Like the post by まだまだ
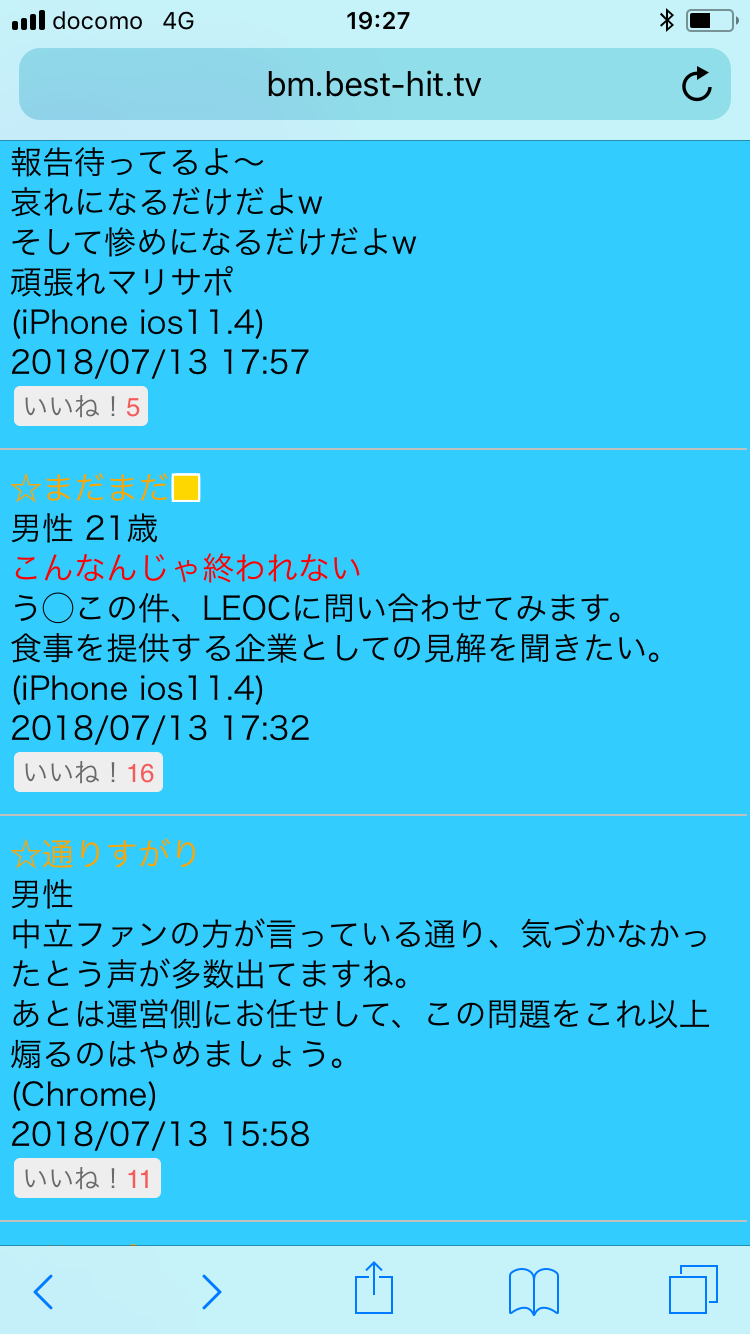 click(88, 773)
